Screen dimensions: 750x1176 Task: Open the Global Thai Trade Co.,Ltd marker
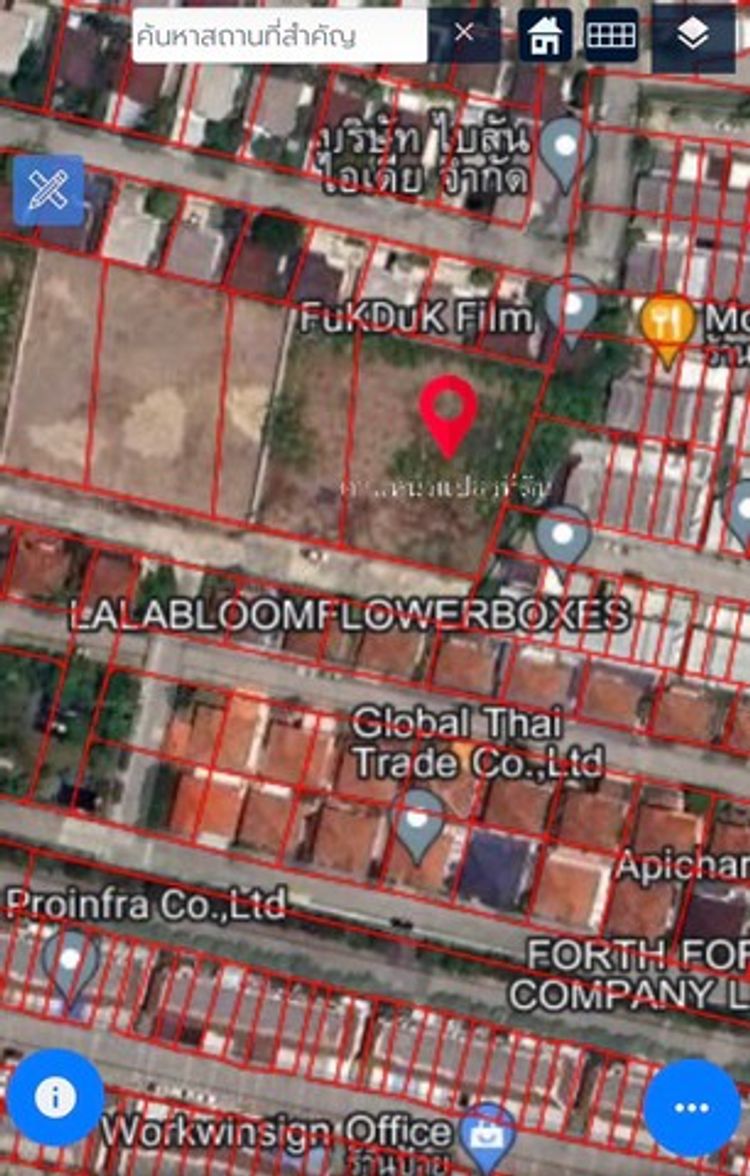tap(420, 820)
